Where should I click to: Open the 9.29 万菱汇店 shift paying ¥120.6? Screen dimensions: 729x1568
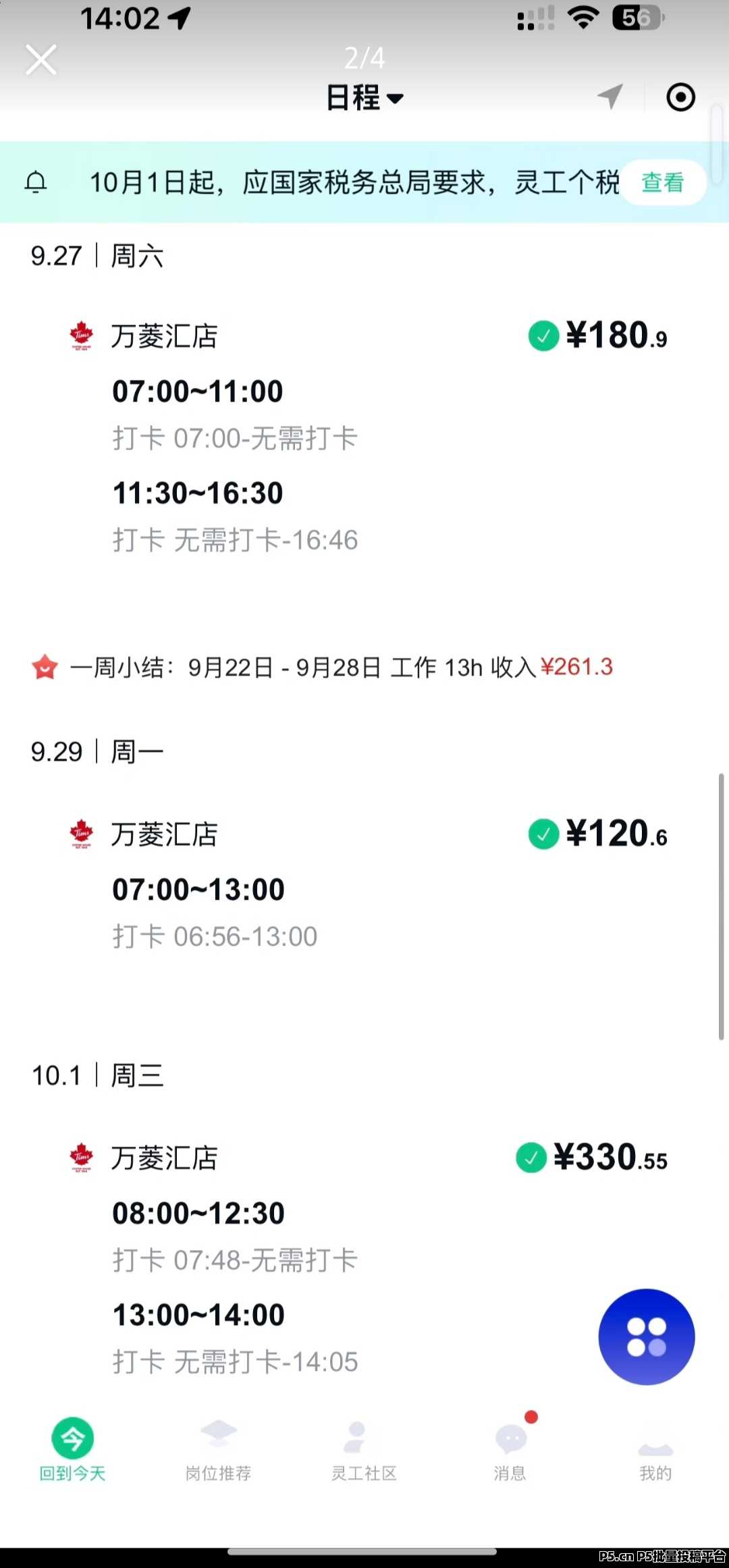coord(364,884)
